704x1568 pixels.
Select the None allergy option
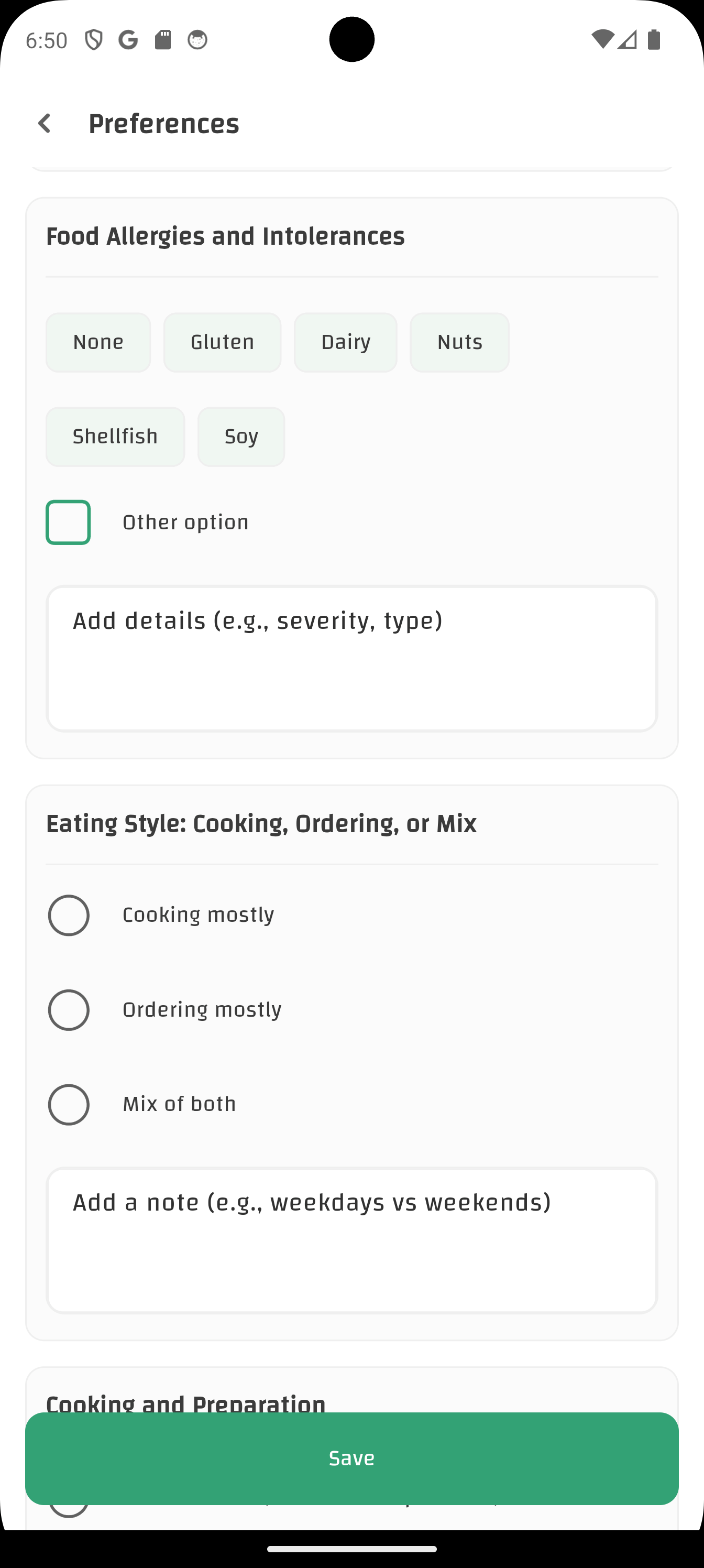pos(98,342)
